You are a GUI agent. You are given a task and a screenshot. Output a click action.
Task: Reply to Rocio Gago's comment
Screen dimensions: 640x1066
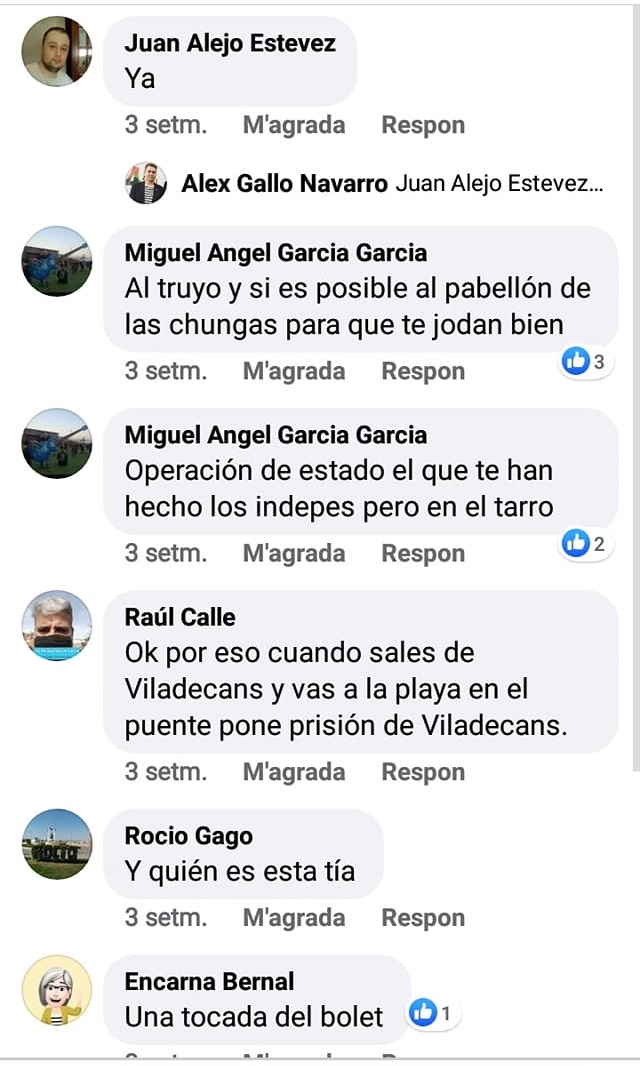(x=422, y=918)
